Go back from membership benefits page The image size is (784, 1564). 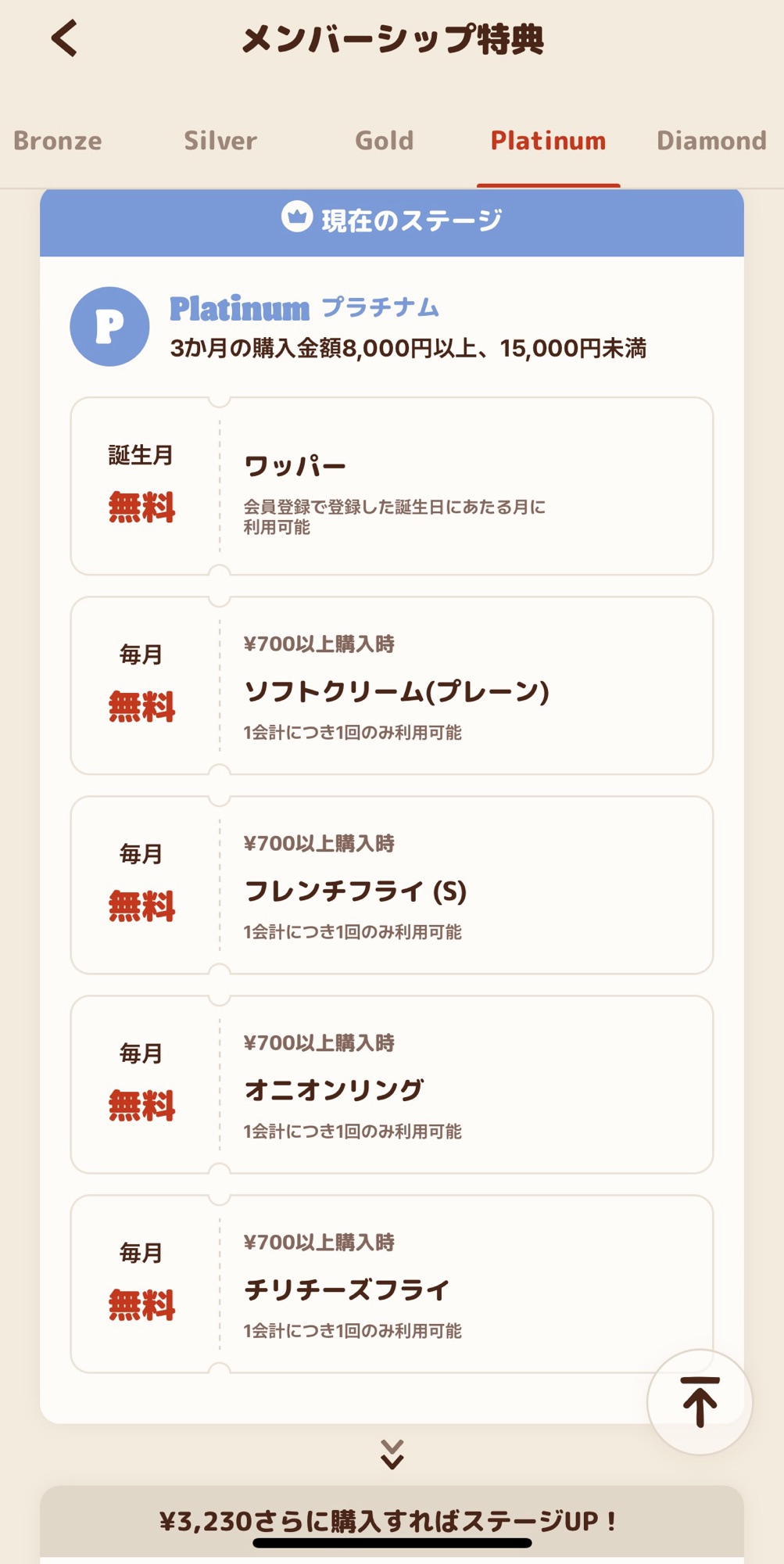pos(65,38)
